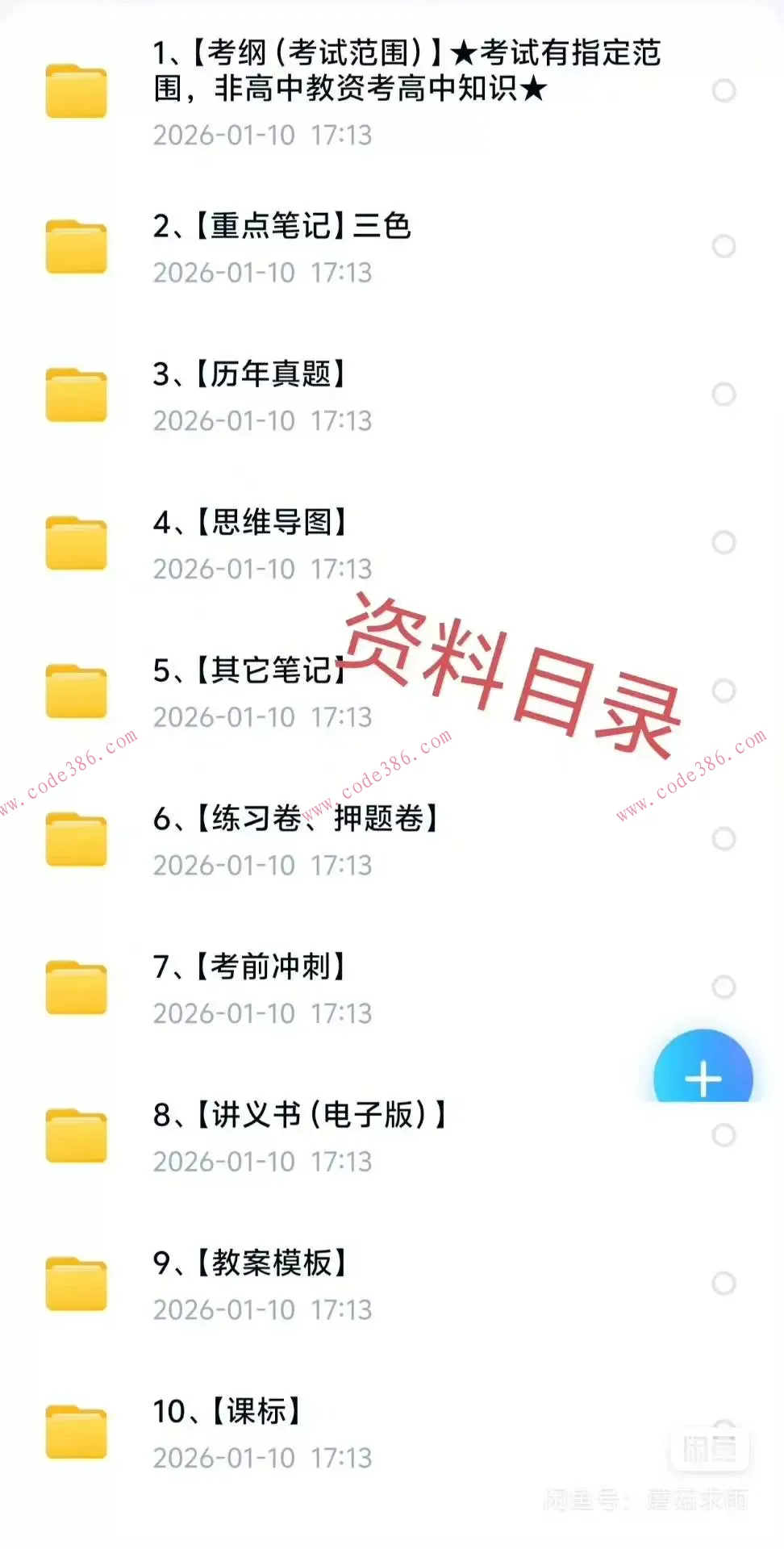
Task: Toggle the circle checkbox for 5、【其它笔记】
Action: 722,691
